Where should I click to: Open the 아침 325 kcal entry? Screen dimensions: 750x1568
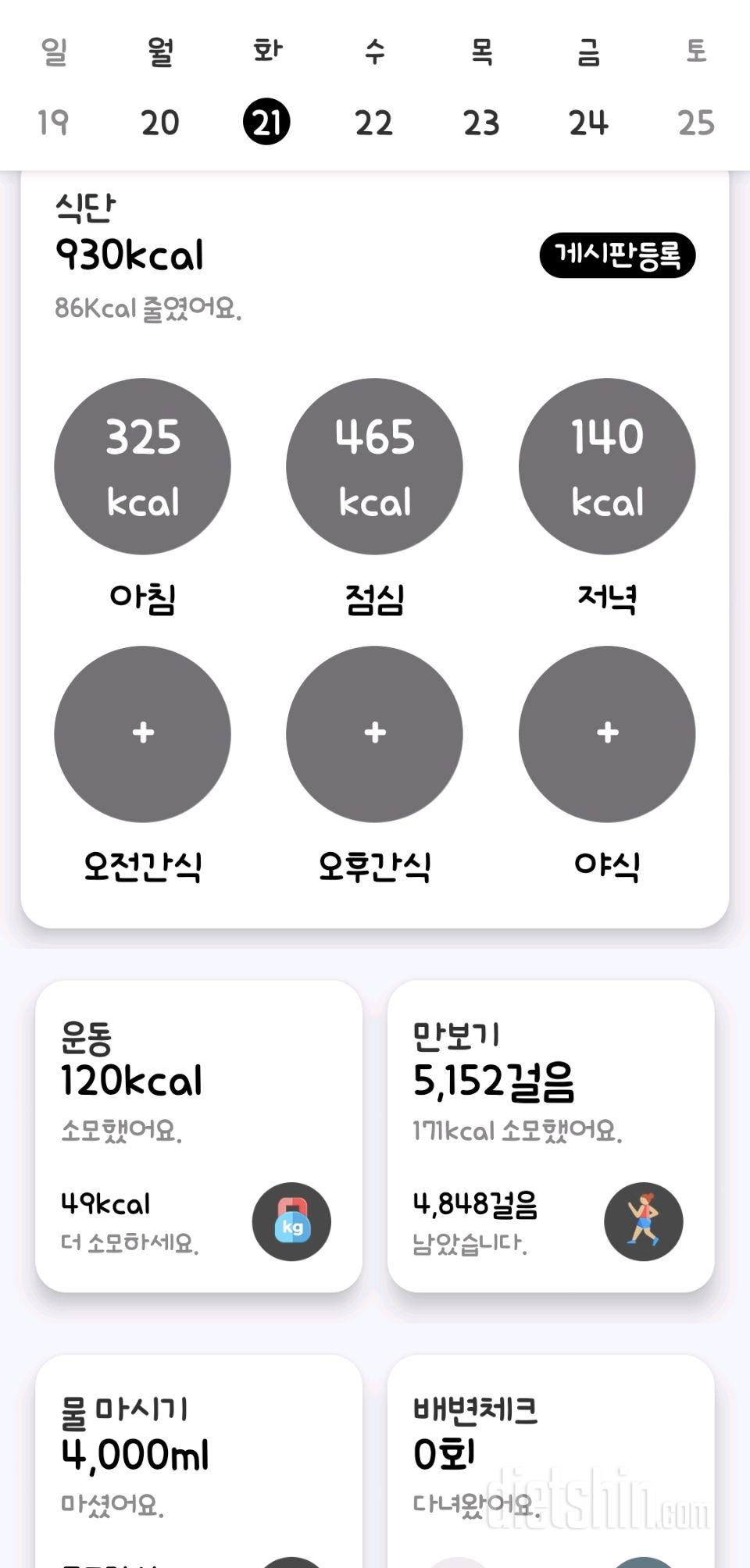142,466
